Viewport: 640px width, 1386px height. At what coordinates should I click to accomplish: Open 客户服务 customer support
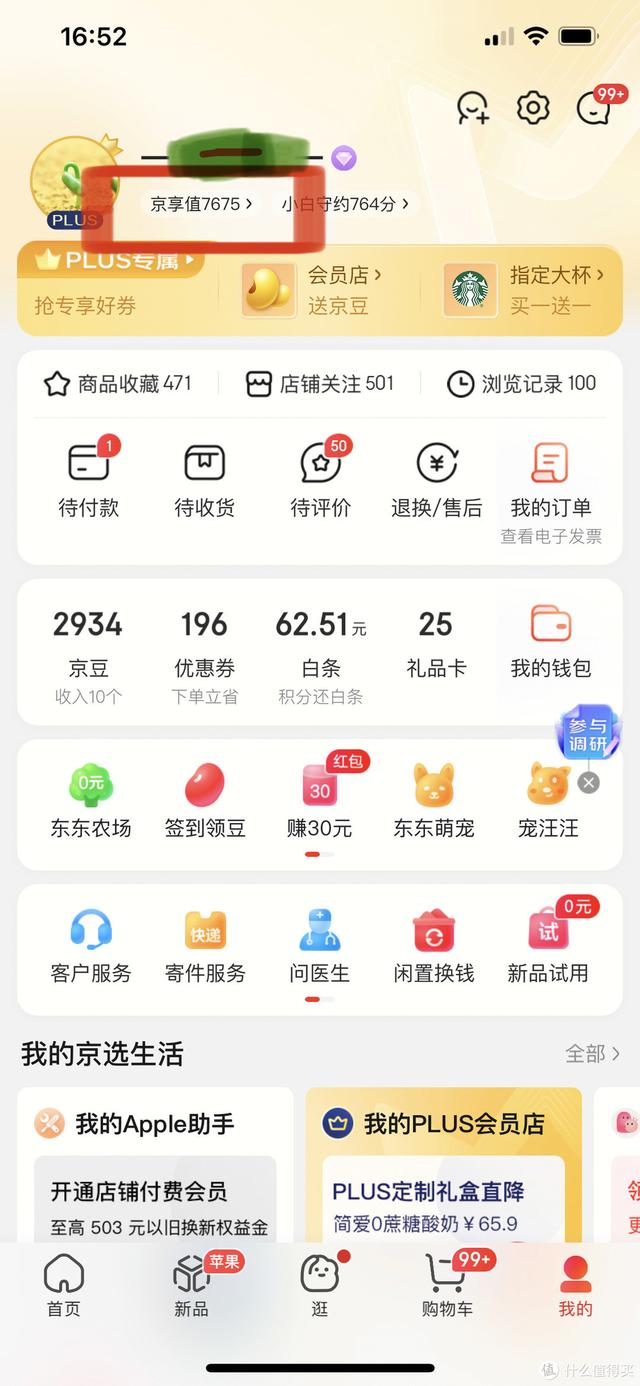pos(91,945)
